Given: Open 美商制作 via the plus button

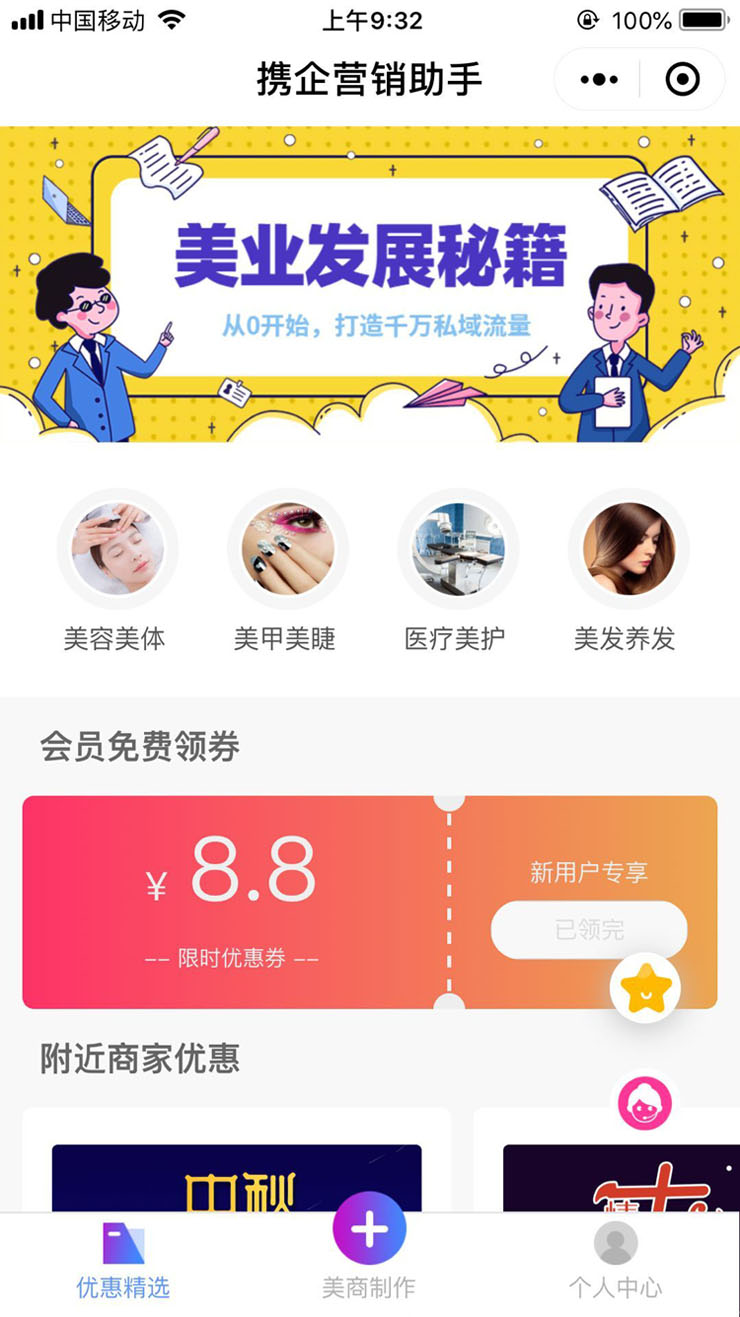Looking at the screenshot, I should click(370, 1232).
